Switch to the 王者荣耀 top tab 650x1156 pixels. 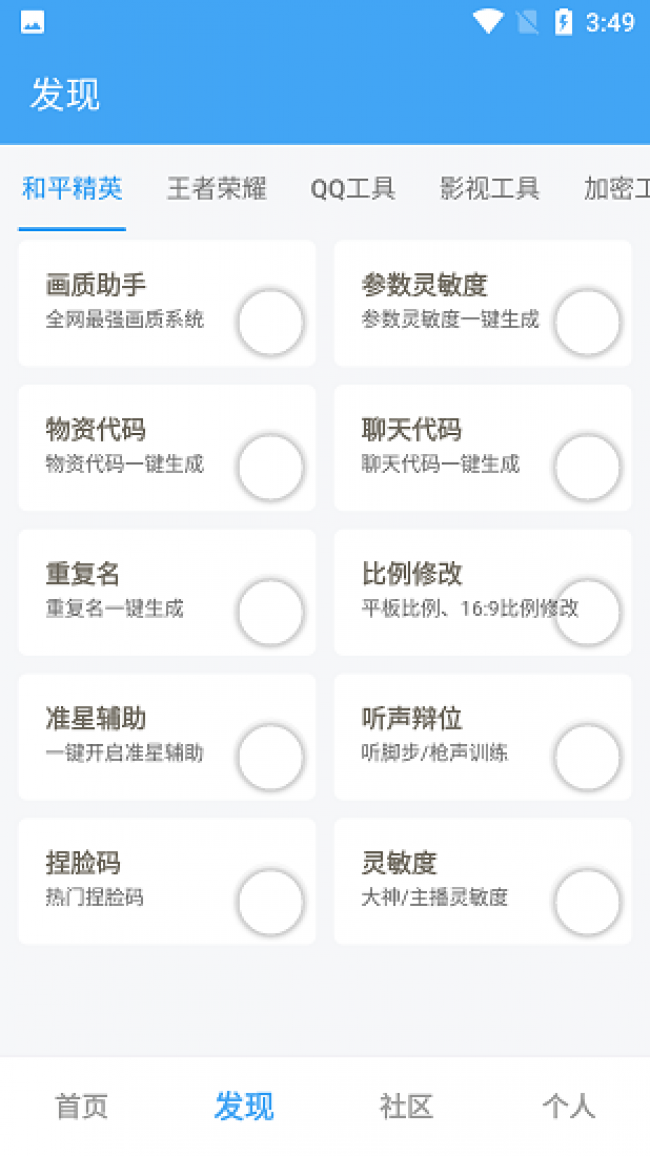pos(217,189)
